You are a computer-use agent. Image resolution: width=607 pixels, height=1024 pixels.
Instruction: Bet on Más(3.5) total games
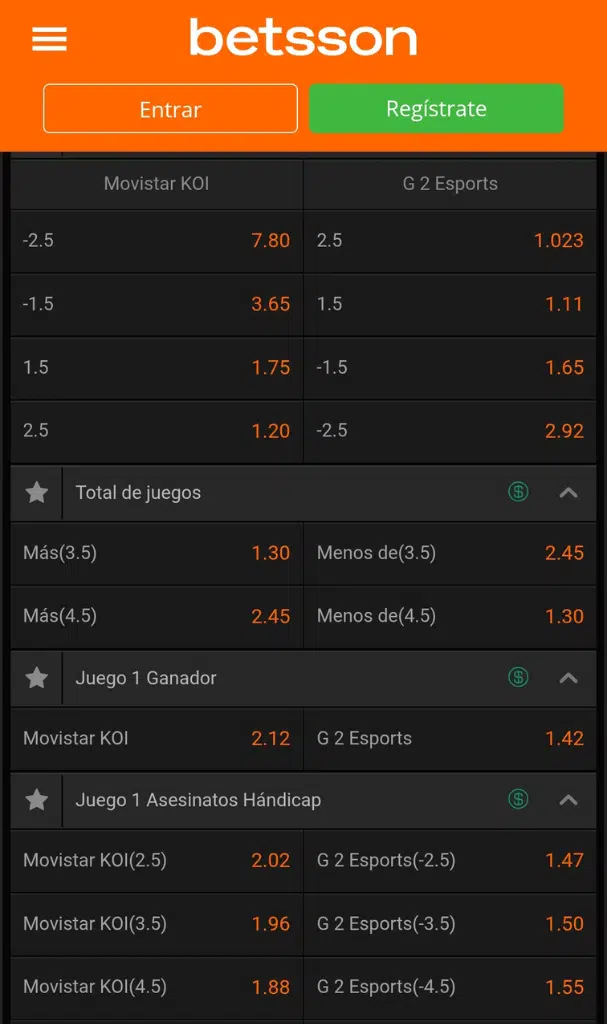[x=157, y=553]
